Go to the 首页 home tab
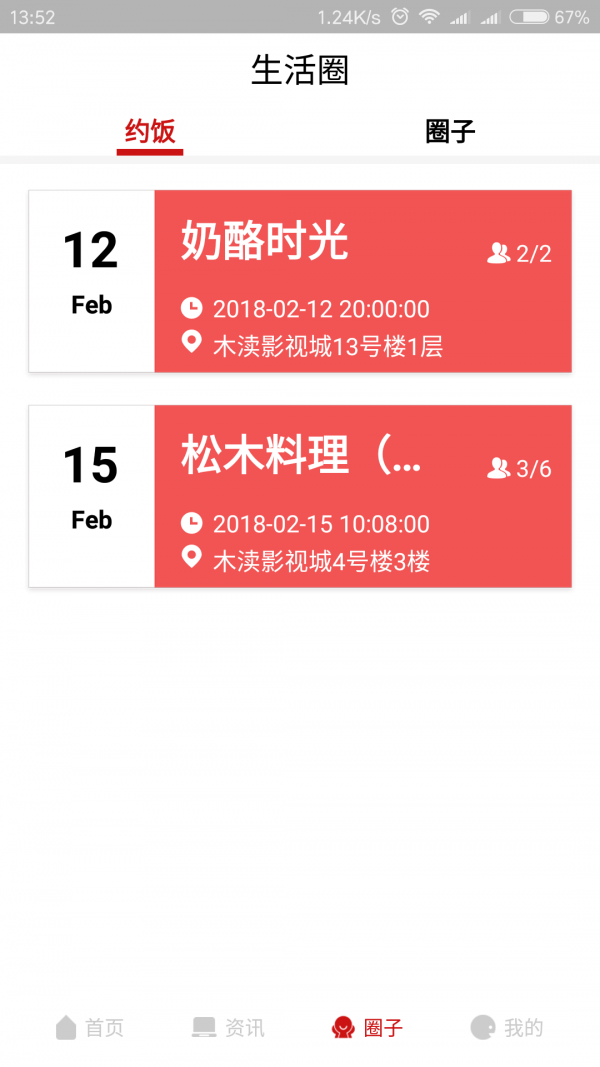 pos(90,1027)
